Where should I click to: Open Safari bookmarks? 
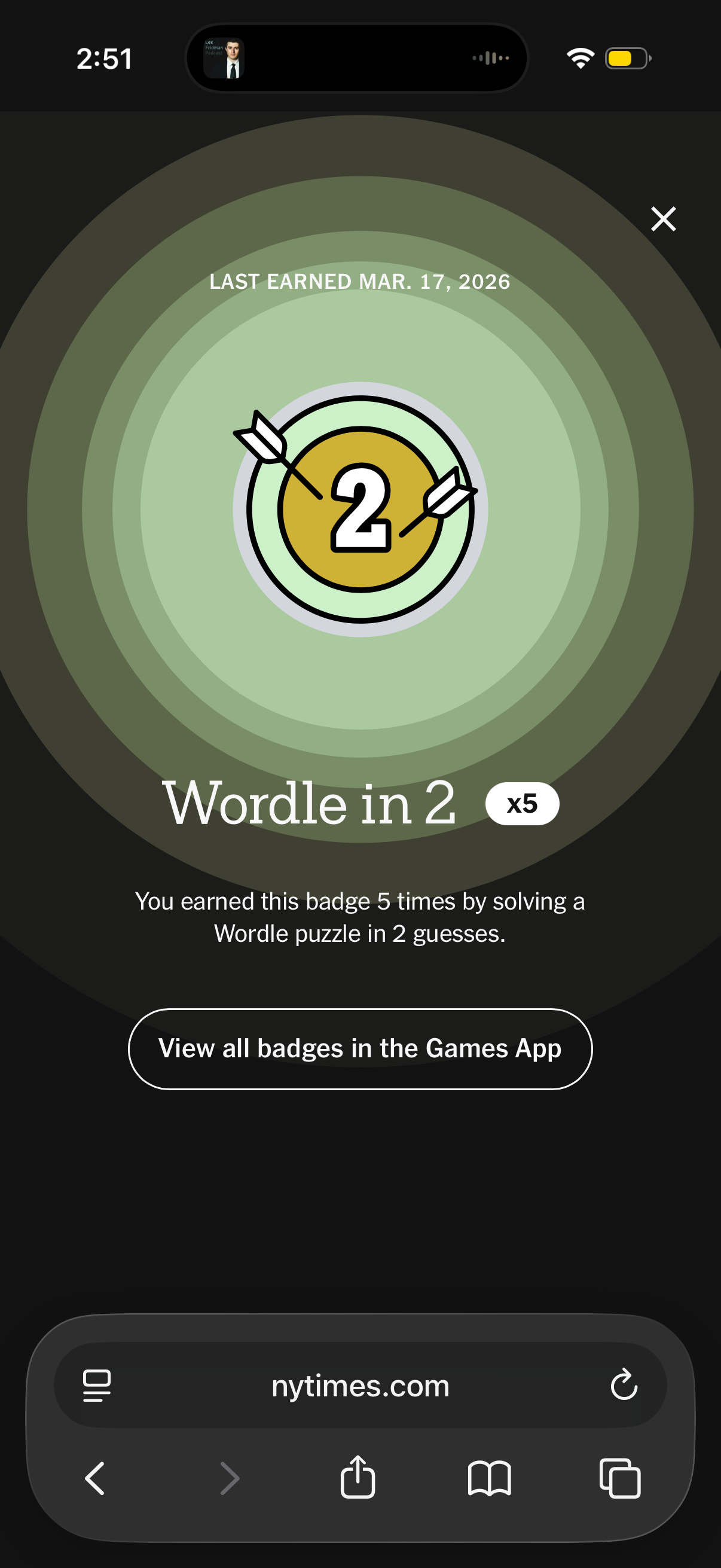(489, 1478)
